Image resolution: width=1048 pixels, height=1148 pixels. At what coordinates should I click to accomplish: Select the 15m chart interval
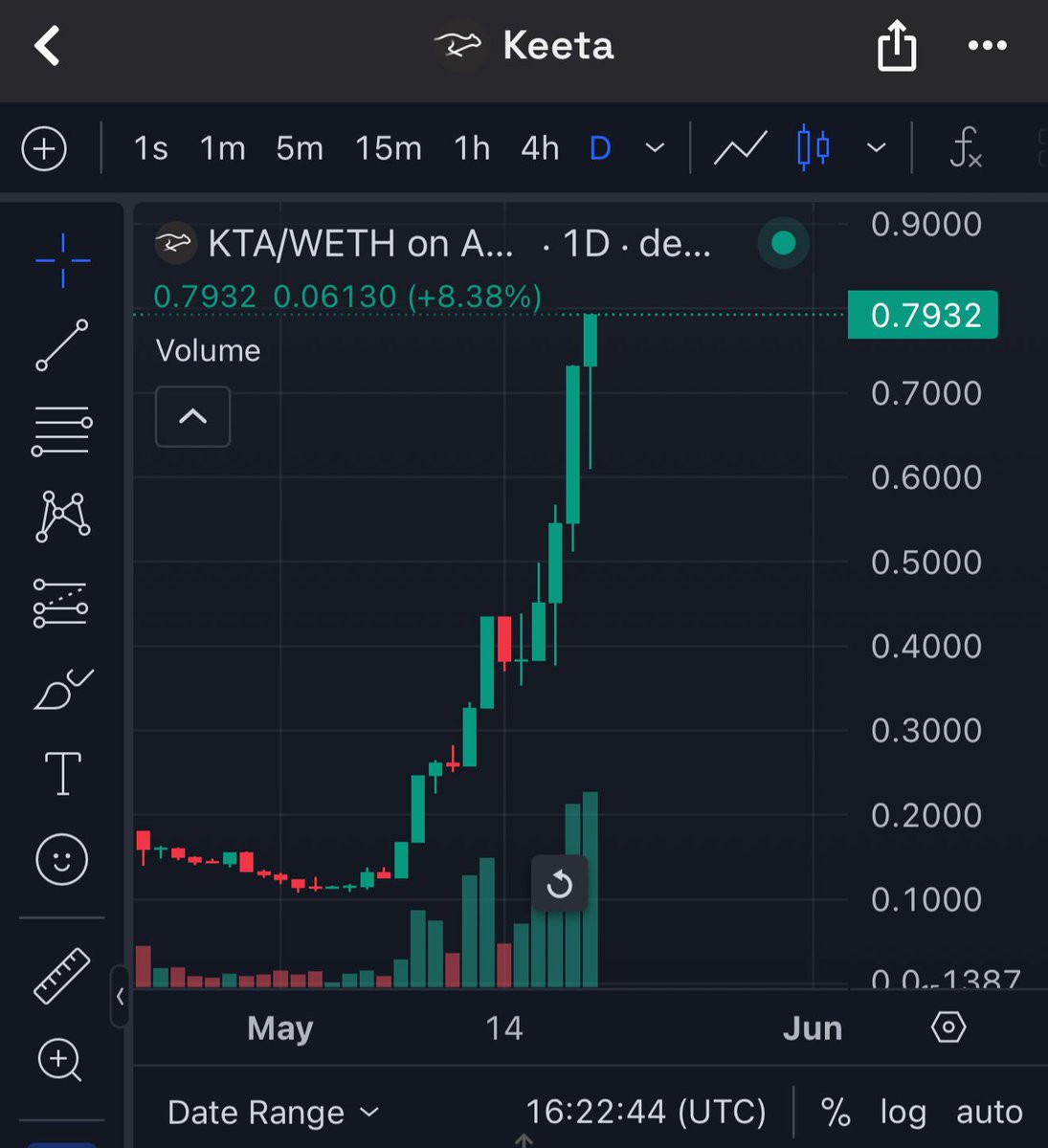[388, 148]
